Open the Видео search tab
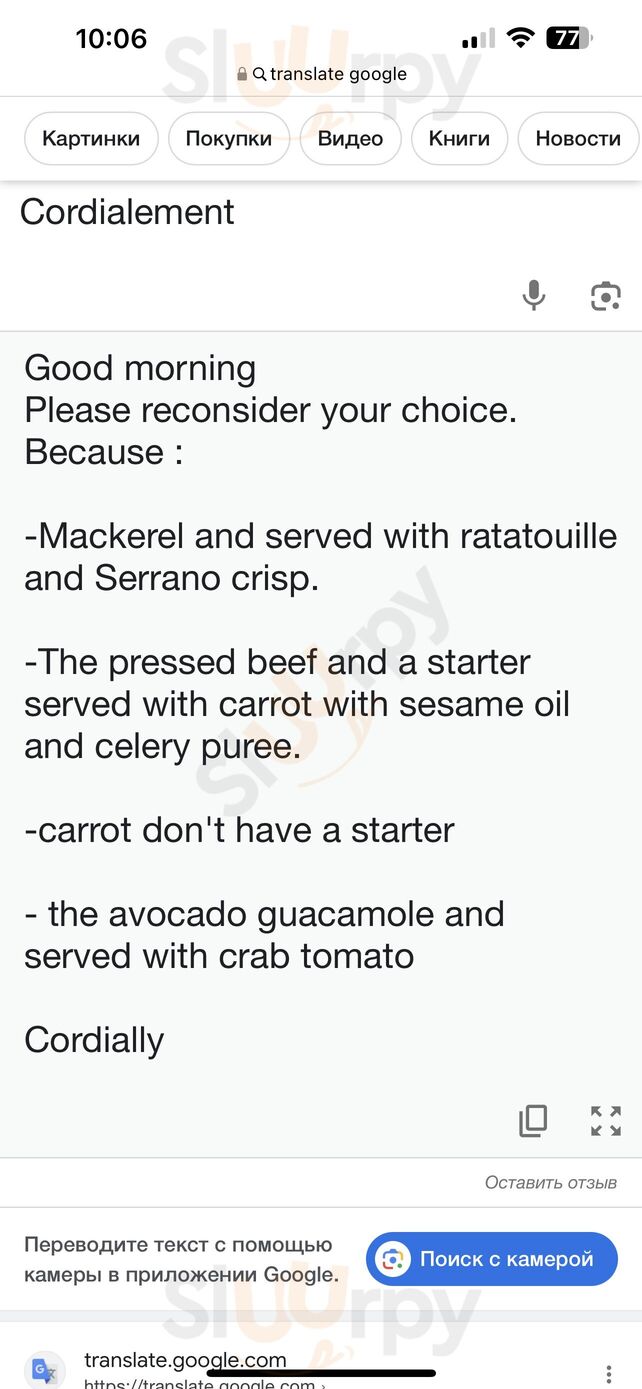 pos(350,138)
